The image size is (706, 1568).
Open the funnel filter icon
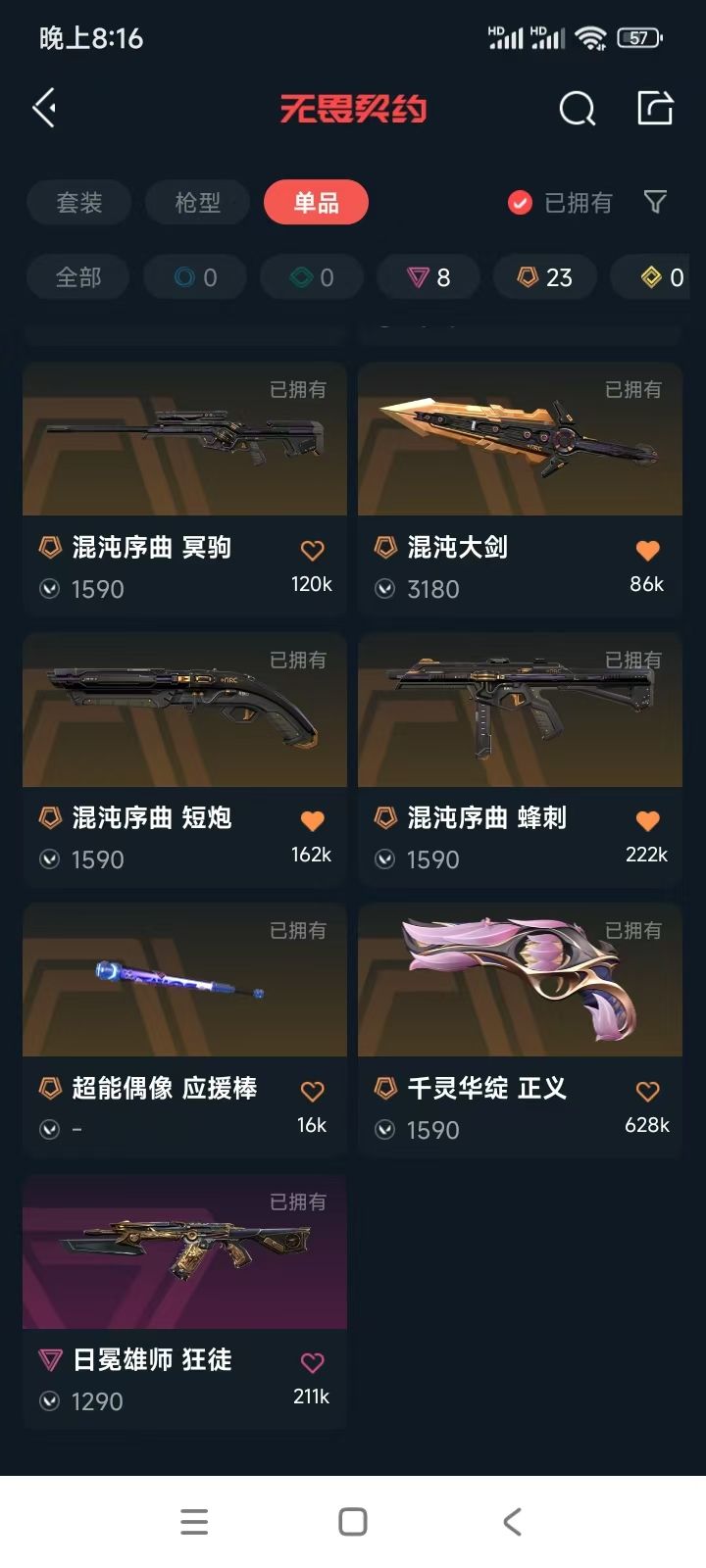(x=655, y=203)
